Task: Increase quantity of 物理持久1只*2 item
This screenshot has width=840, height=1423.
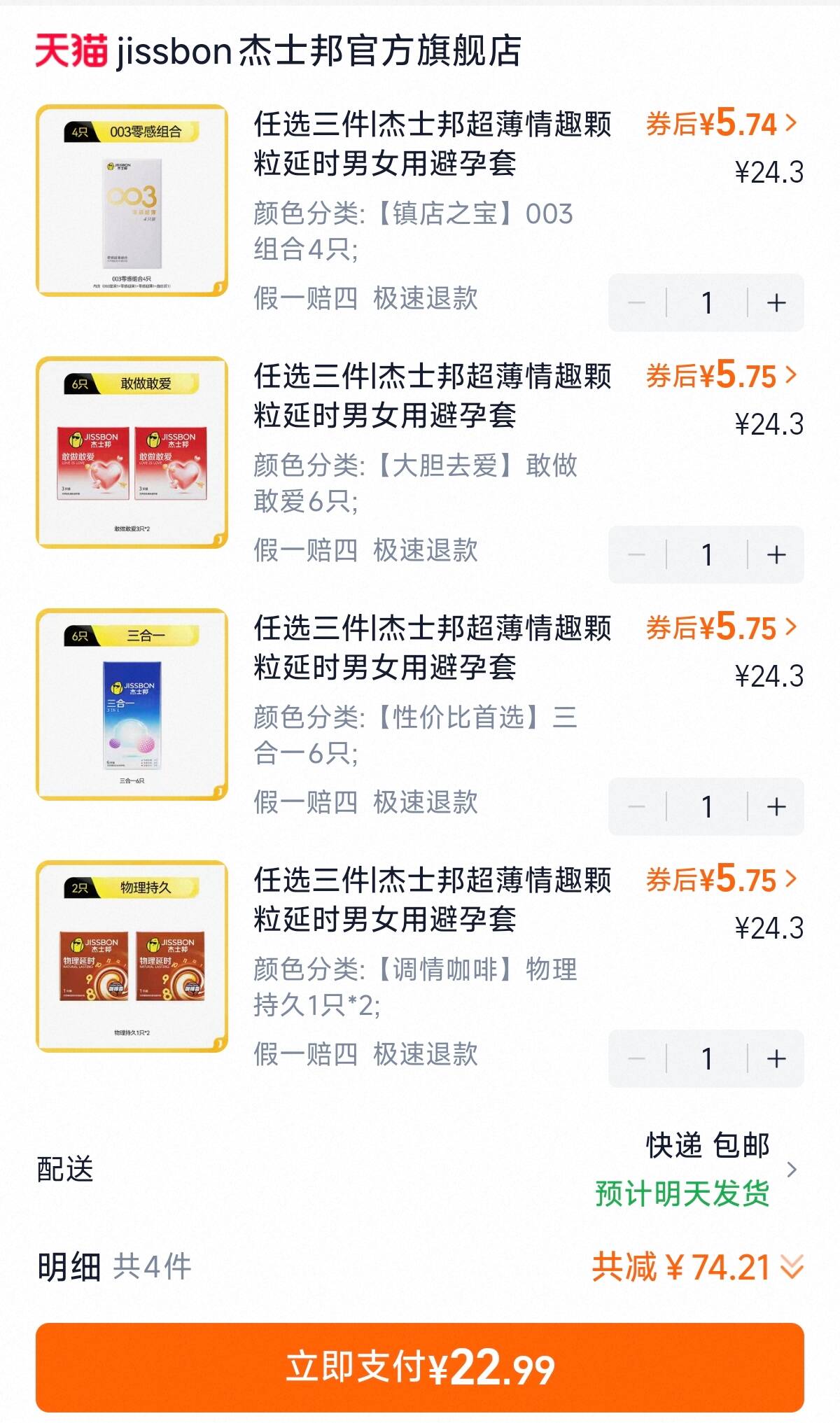Action: 776,1059
